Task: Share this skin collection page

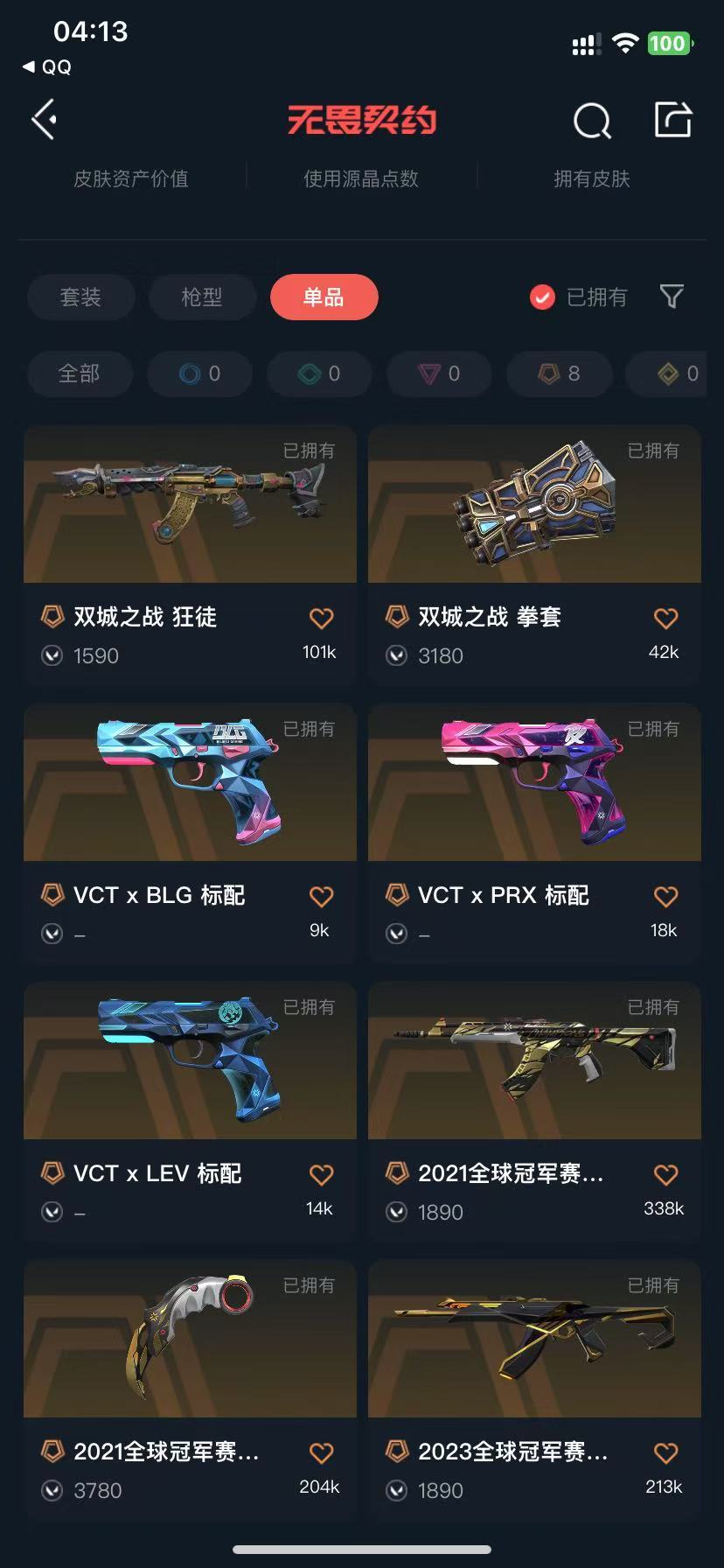Action: pos(672,120)
